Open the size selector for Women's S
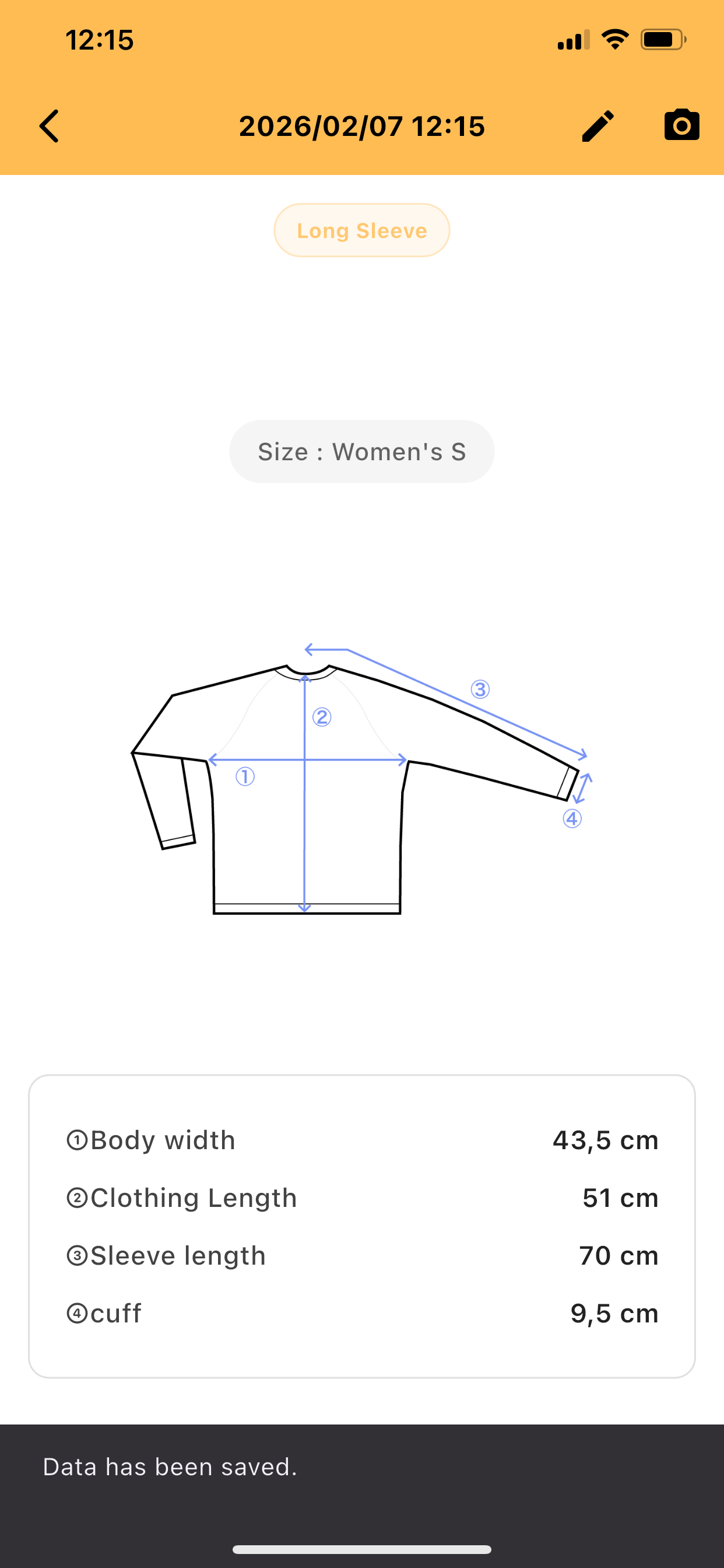This screenshot has width=724, height=1568. coord(361,451)
